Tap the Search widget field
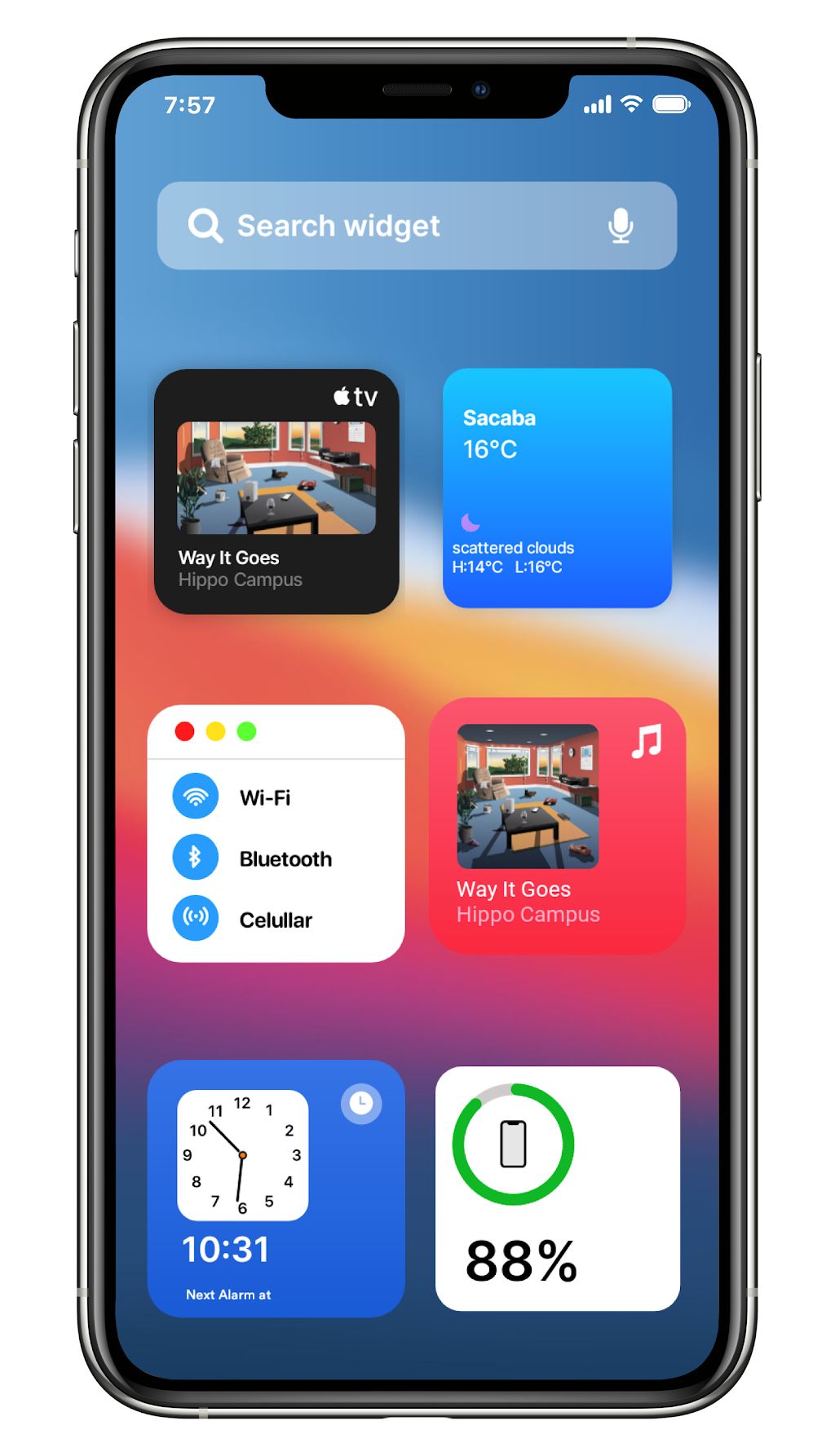This screenshot has width=835, height=1456. (x=417, y=226)
